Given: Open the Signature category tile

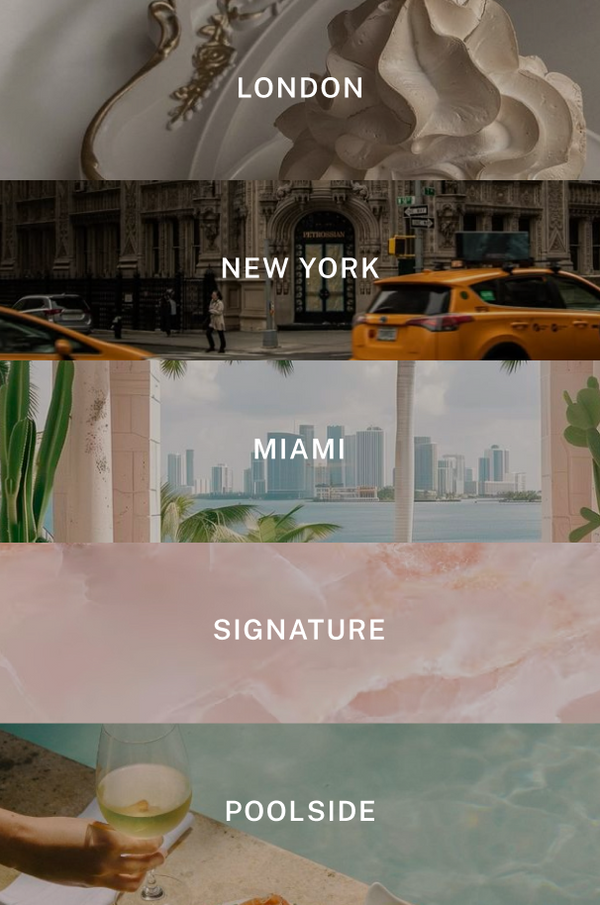Looking at the screenshot, I should pos(300,630).
